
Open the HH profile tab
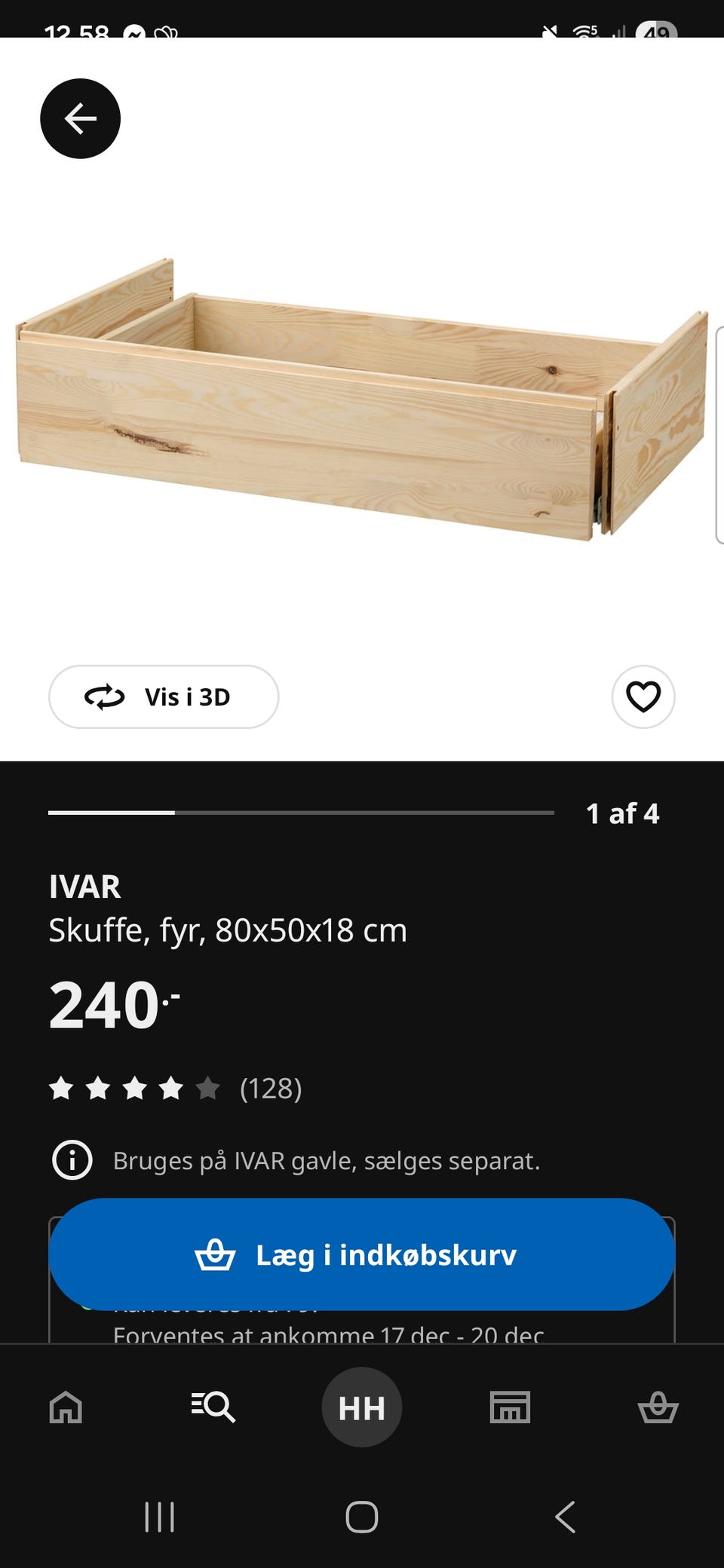pos(361,1407)
